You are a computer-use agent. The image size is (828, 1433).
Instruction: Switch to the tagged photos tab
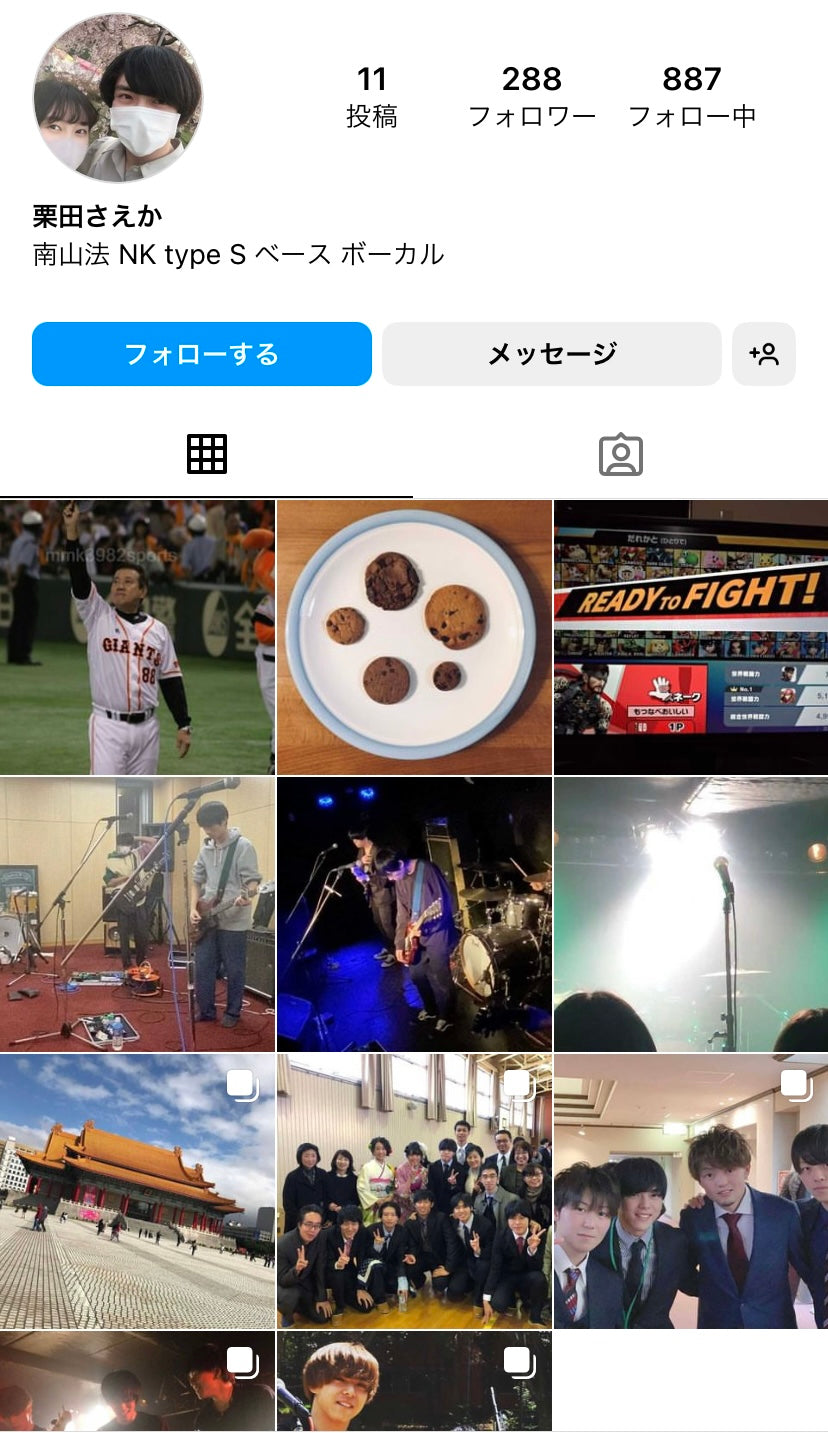pos(620,455)
